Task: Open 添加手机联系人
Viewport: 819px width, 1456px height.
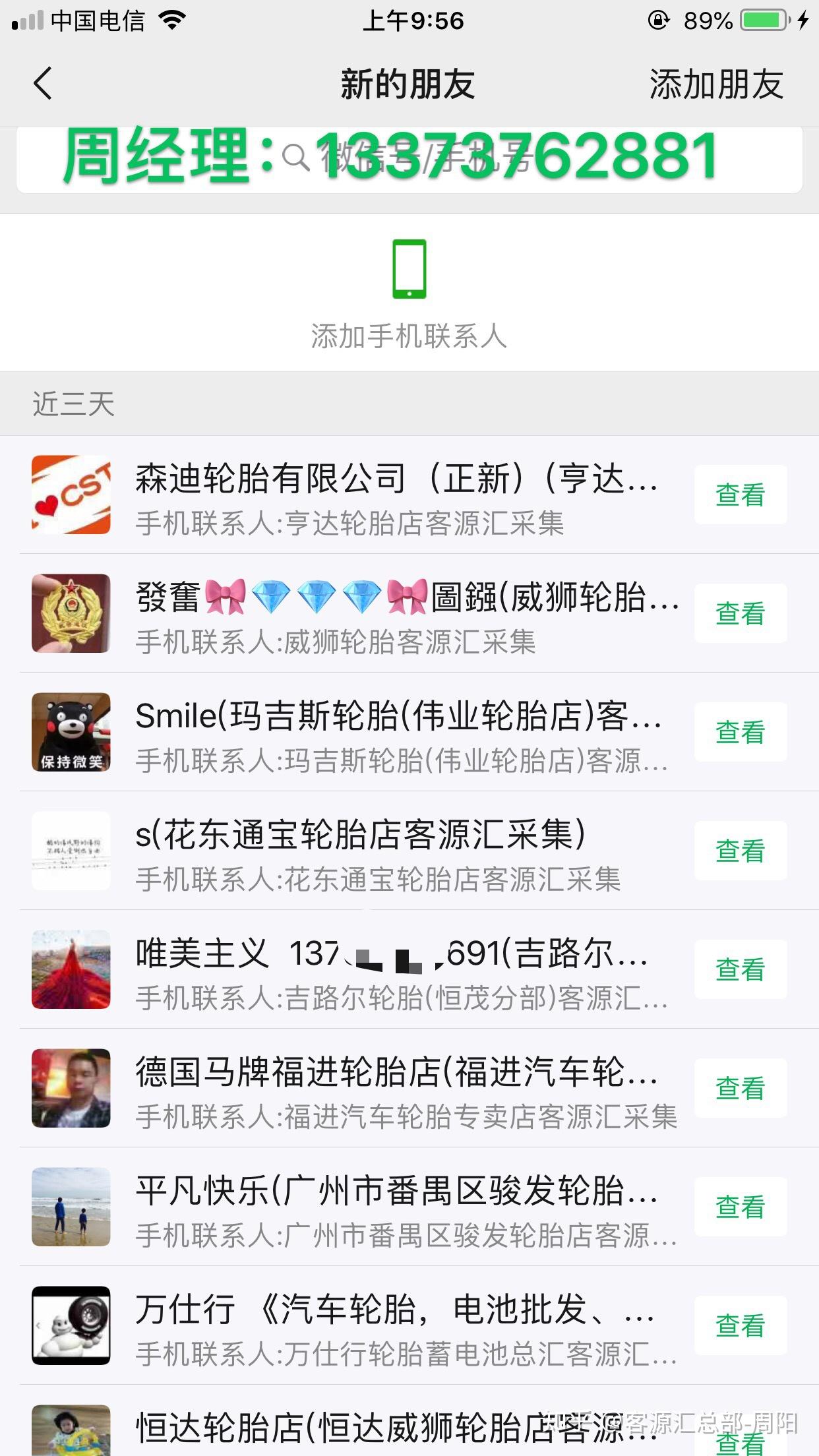Action: pyautogui.click(x=409, y=293)
